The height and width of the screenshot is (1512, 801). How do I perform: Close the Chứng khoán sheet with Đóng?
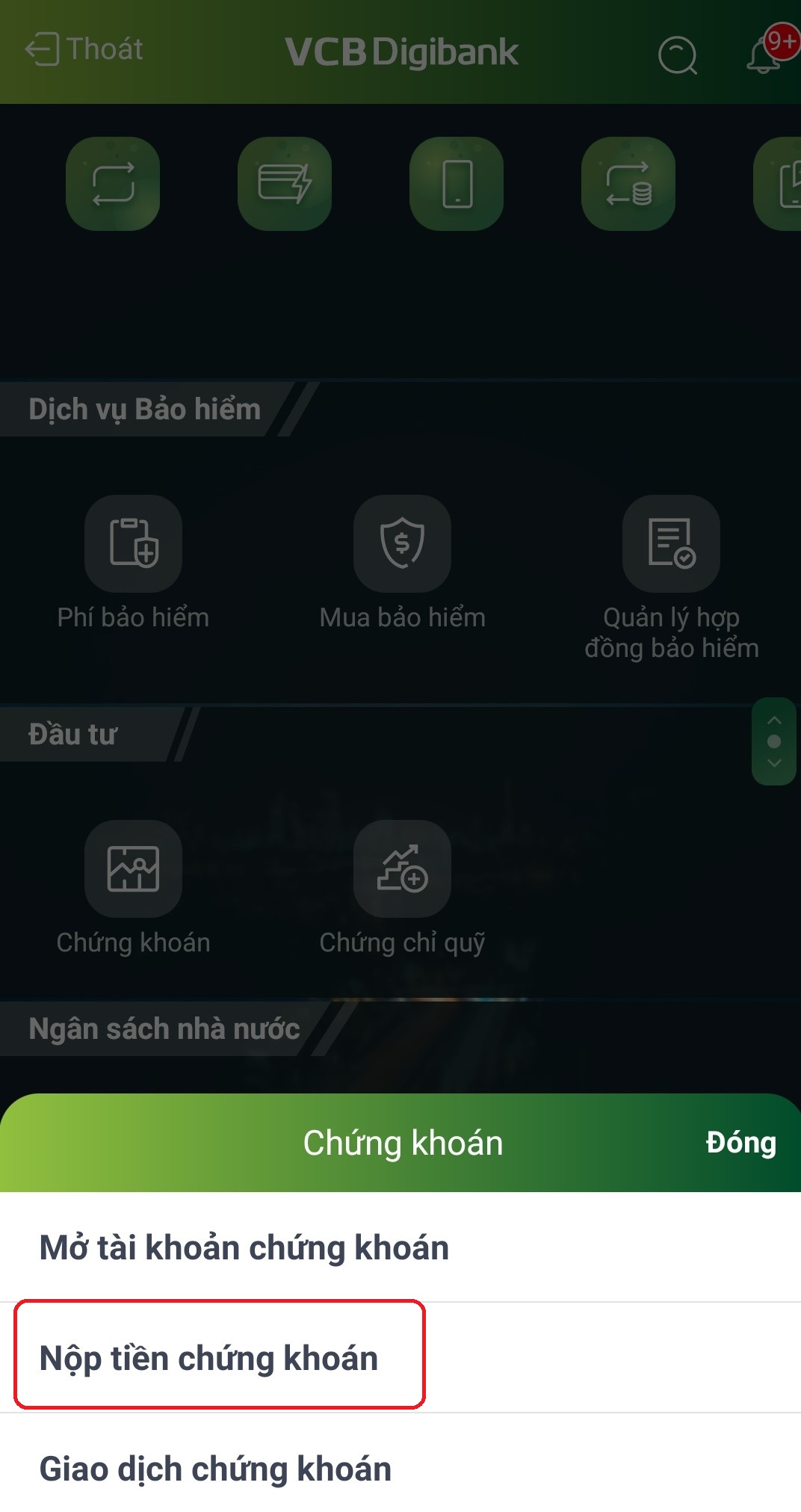coord(740,1142)
